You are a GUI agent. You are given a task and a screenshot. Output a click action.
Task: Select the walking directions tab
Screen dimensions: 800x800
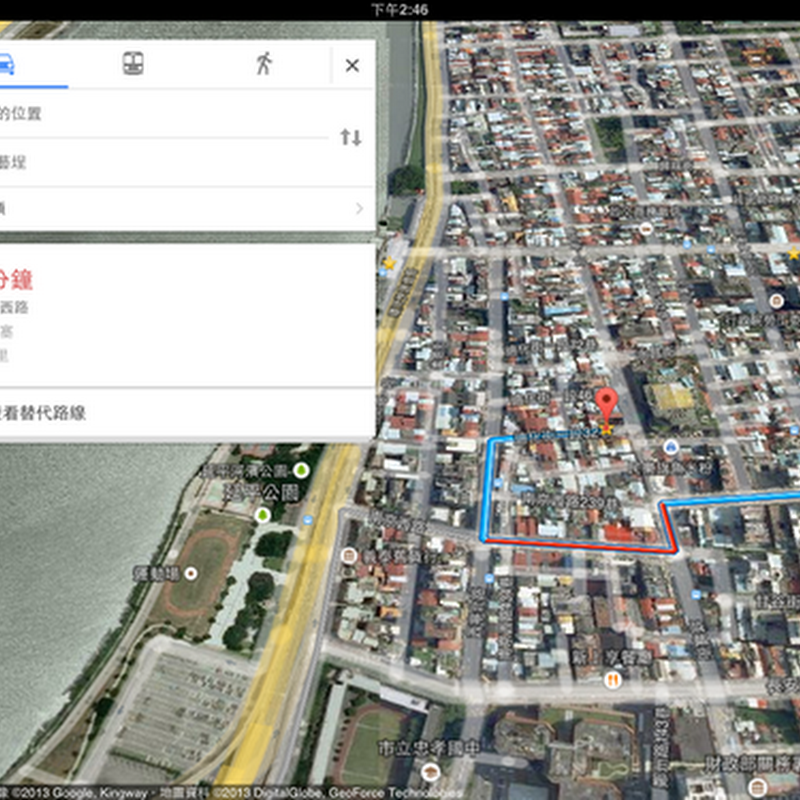(264, 64)
